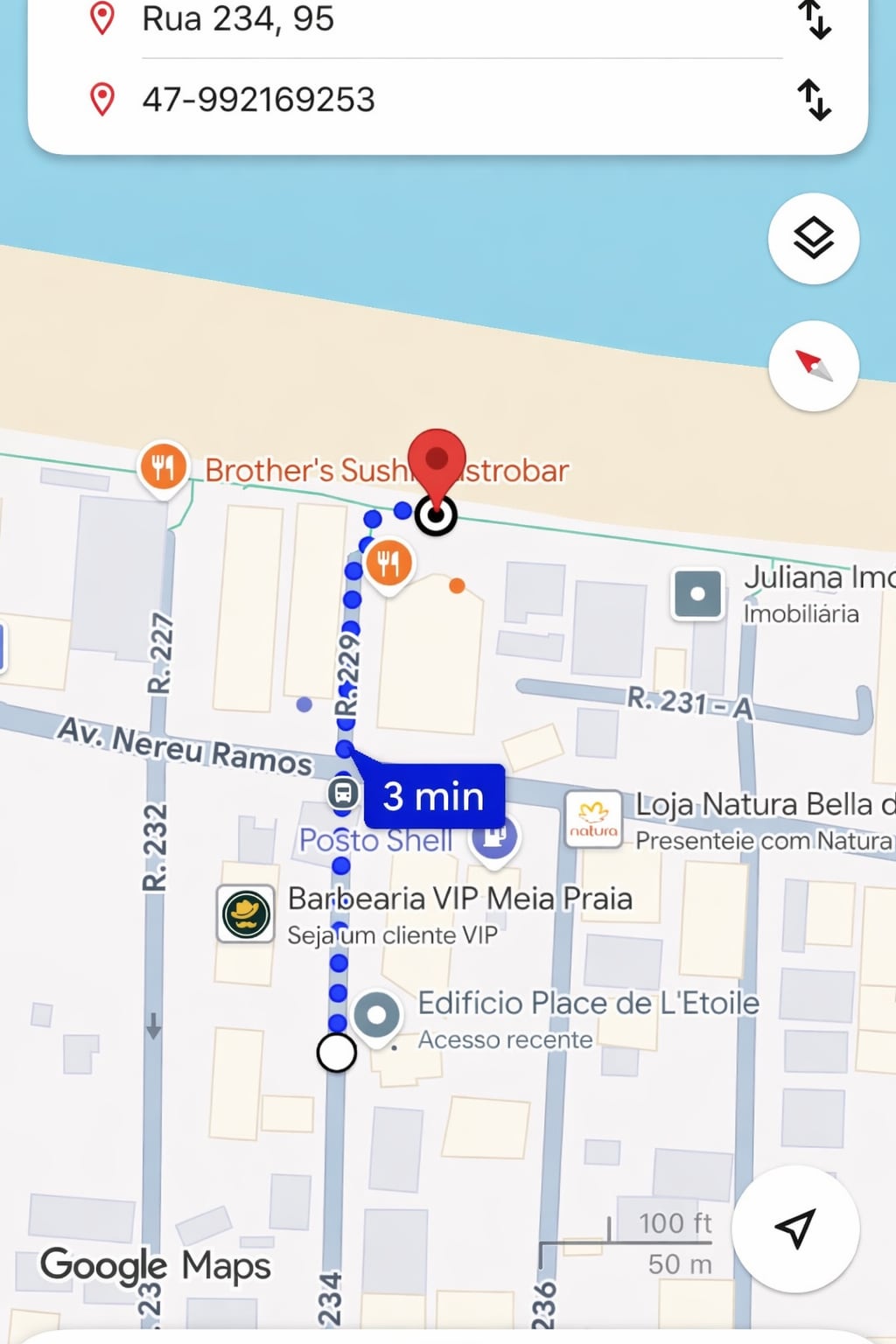Reorder the Rua 234, 95 stop
The width and height of the screenshot is (896, 1344).
814,19
